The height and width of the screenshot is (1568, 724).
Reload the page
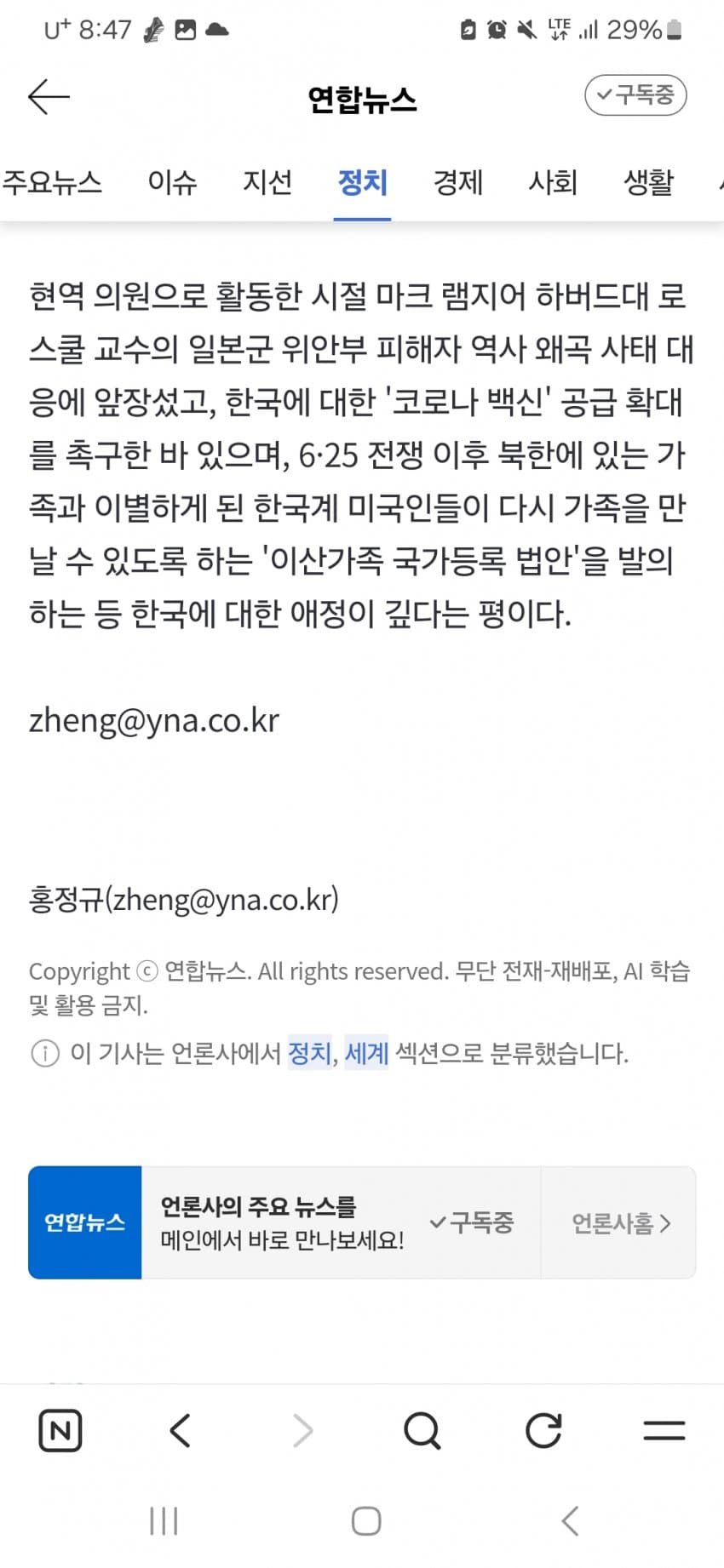(543, 1430)
